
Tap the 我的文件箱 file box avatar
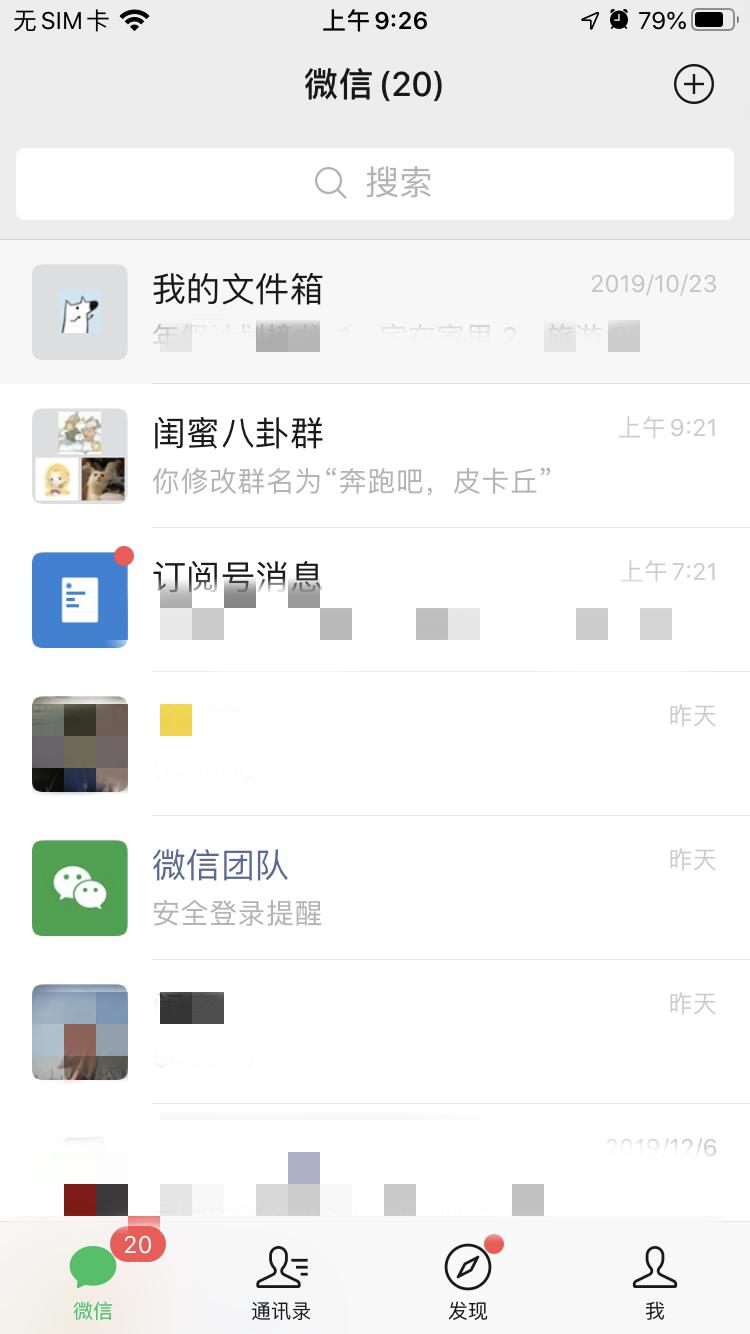click(79, 311)
